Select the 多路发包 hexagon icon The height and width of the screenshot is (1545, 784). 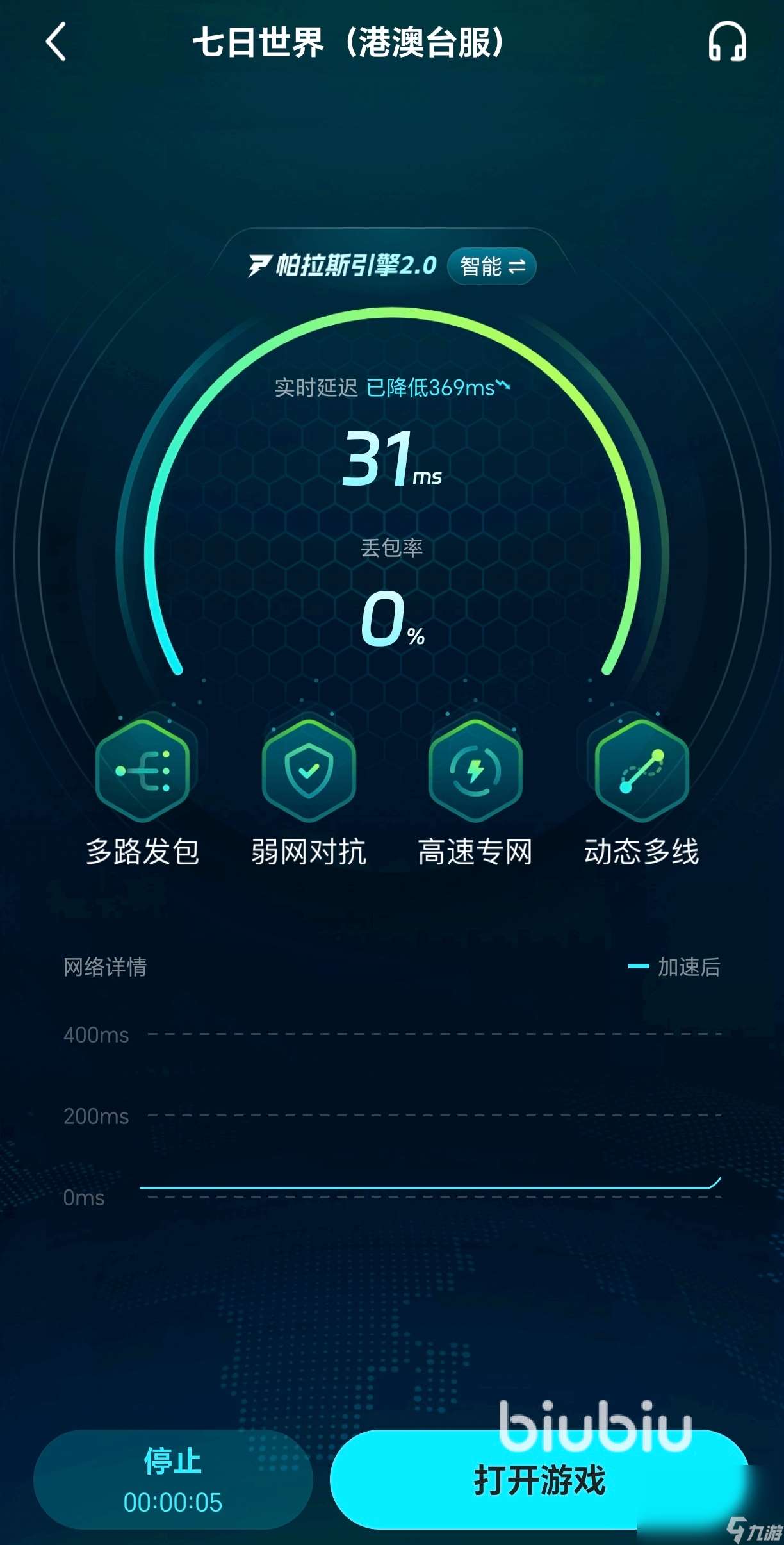pyautogui.click(x=142, y=772)
